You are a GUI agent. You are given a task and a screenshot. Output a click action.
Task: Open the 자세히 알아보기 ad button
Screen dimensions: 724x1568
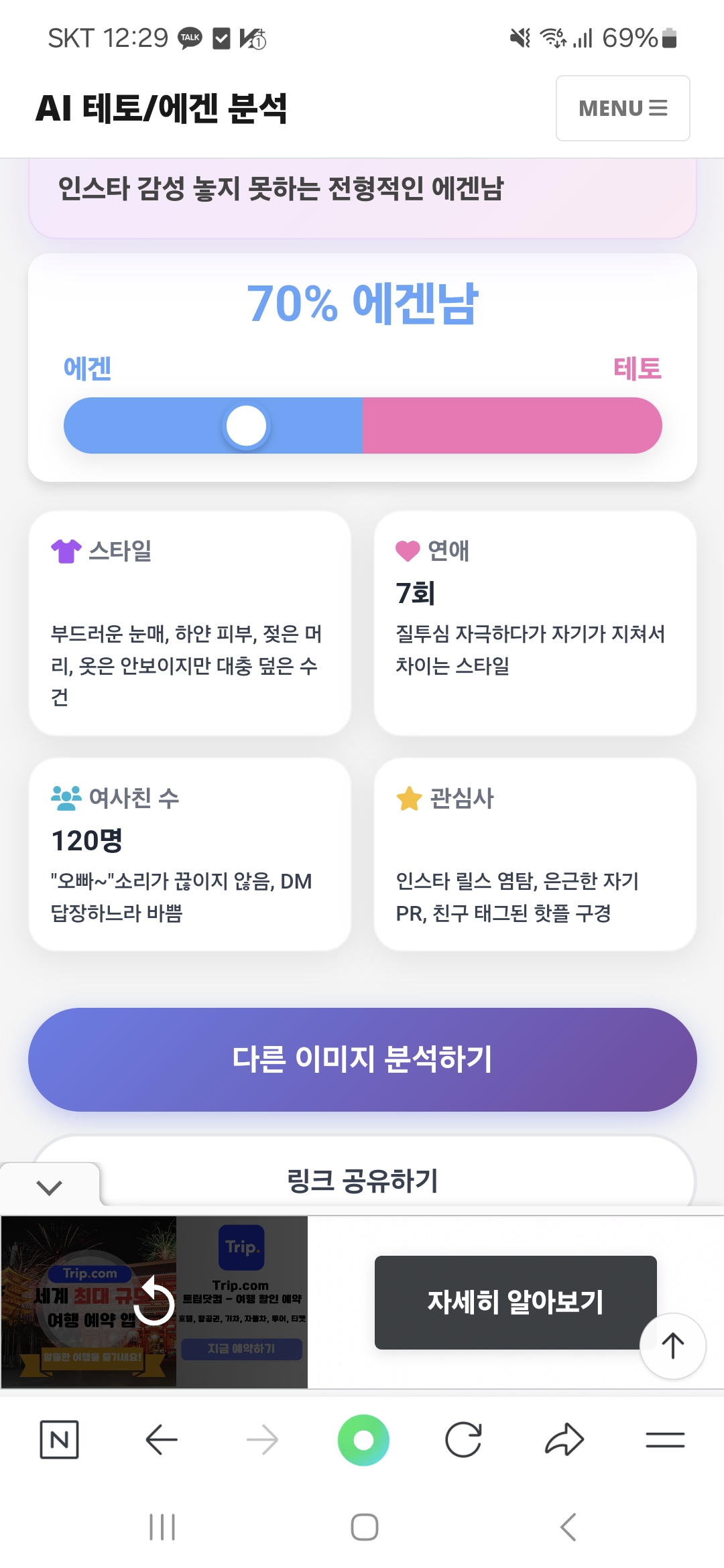pos(515,1302)
